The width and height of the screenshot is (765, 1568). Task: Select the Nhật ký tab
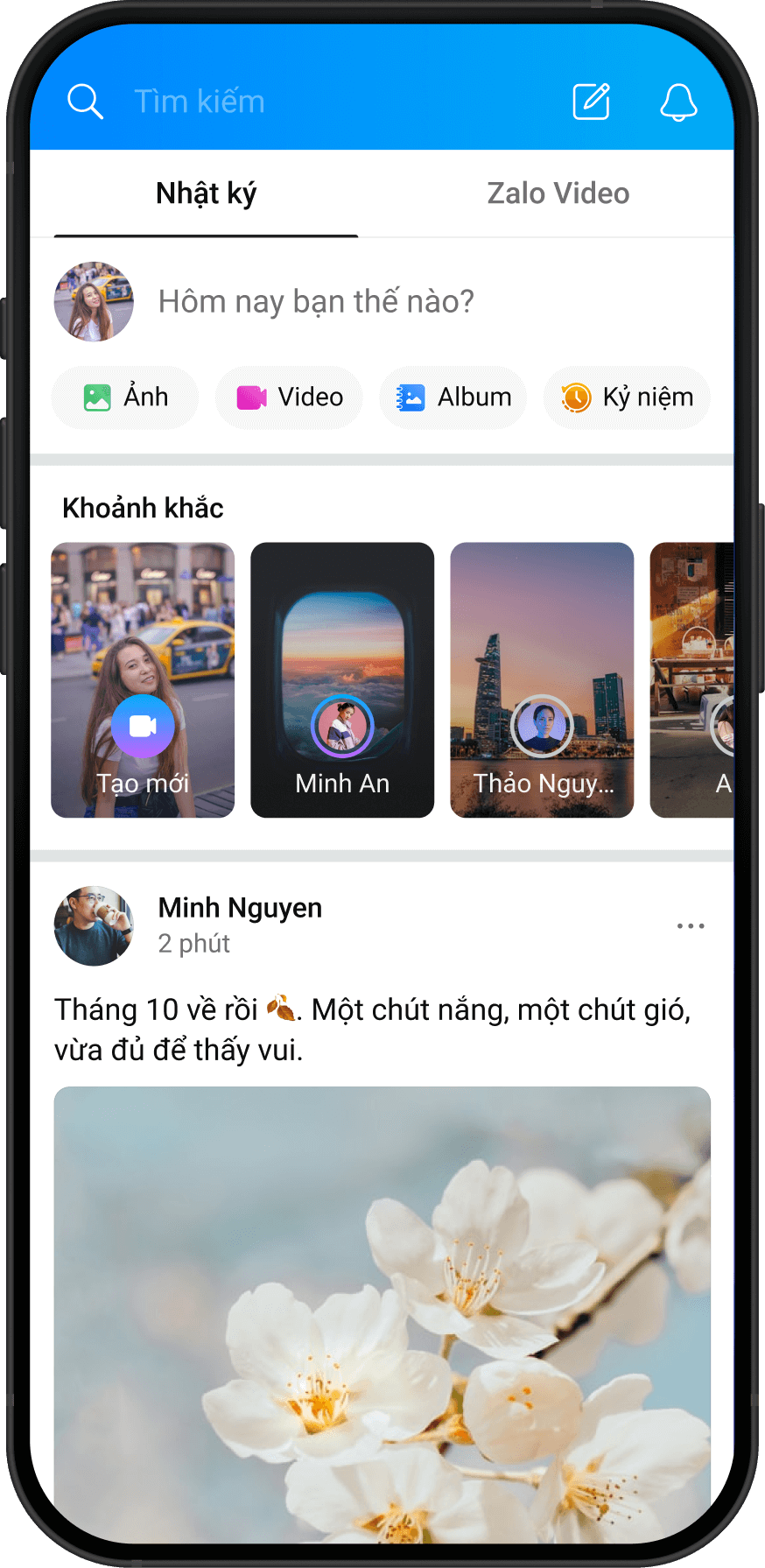click(206, 193)
